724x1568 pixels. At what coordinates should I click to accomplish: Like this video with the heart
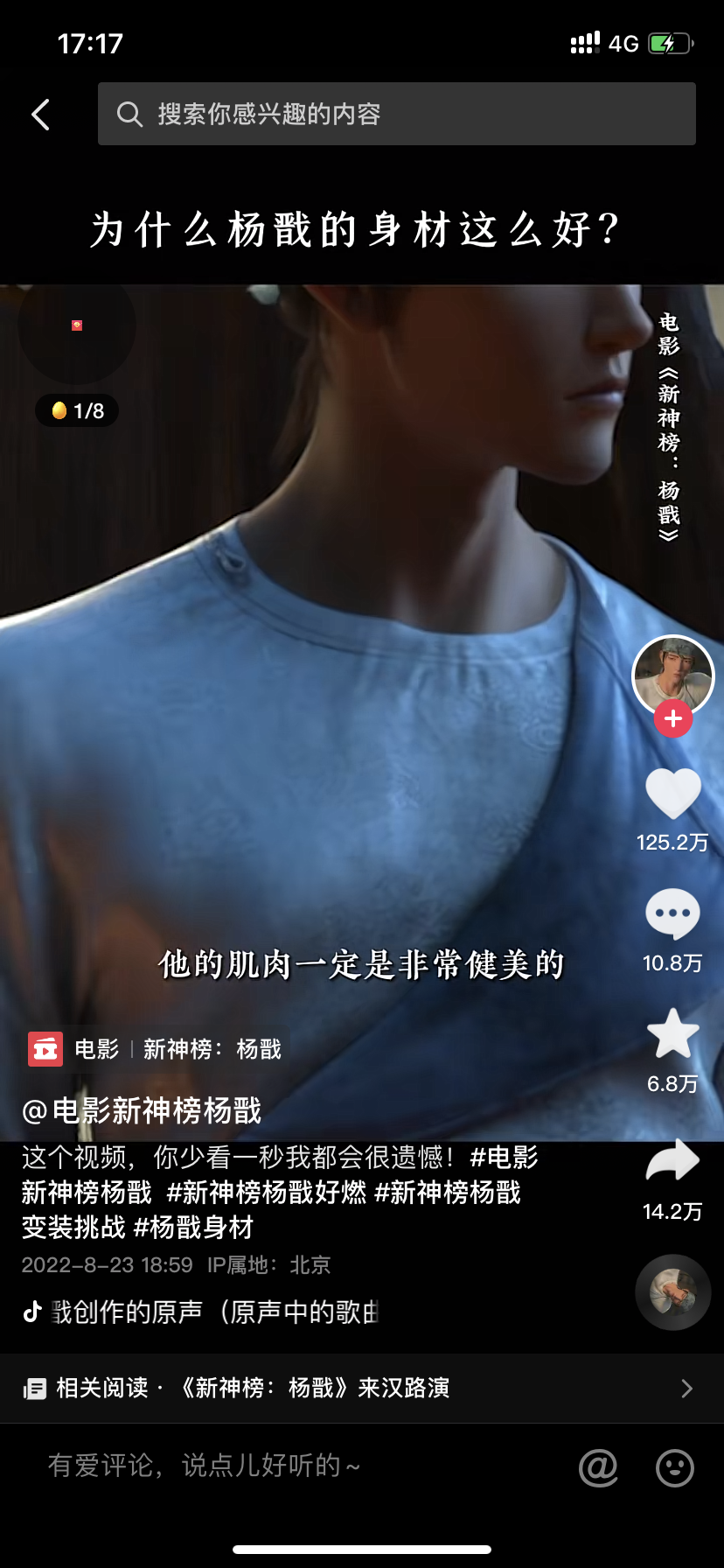(672, 794)
